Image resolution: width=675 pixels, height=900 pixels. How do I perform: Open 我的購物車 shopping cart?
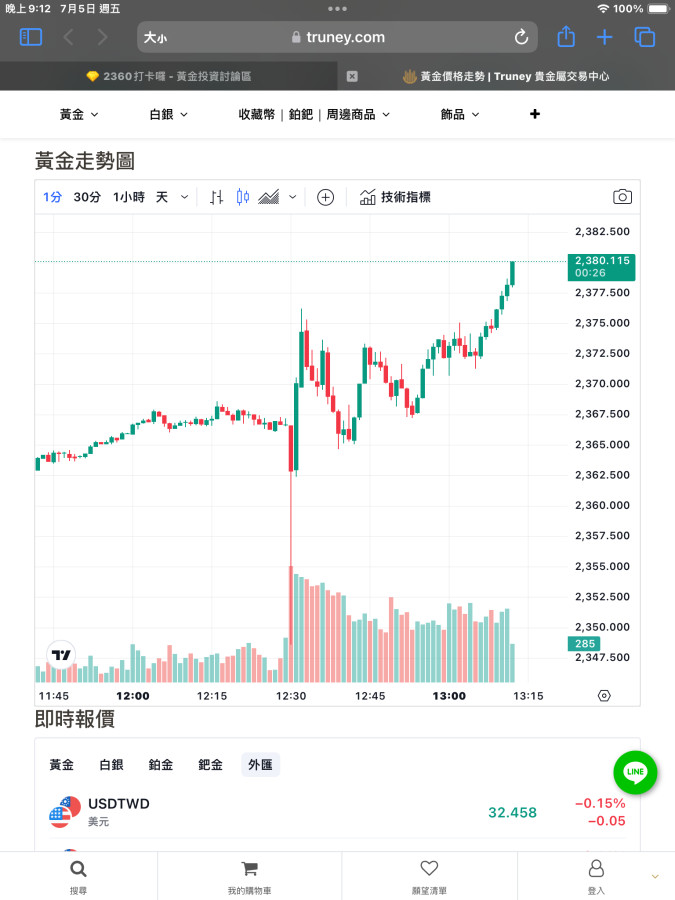pyautogui.click(x=250, y=875)
